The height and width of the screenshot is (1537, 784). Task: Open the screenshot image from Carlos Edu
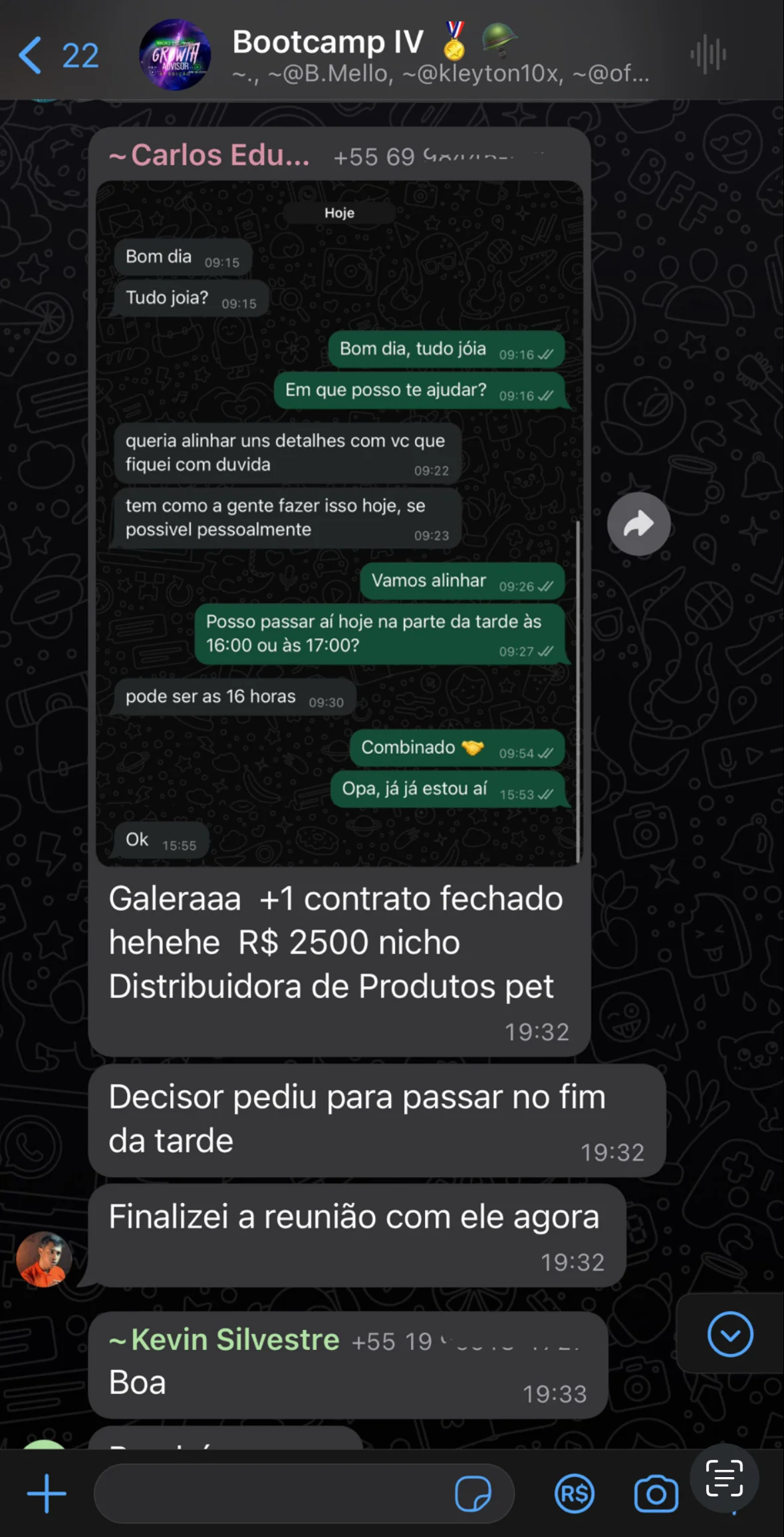point(339,523)
